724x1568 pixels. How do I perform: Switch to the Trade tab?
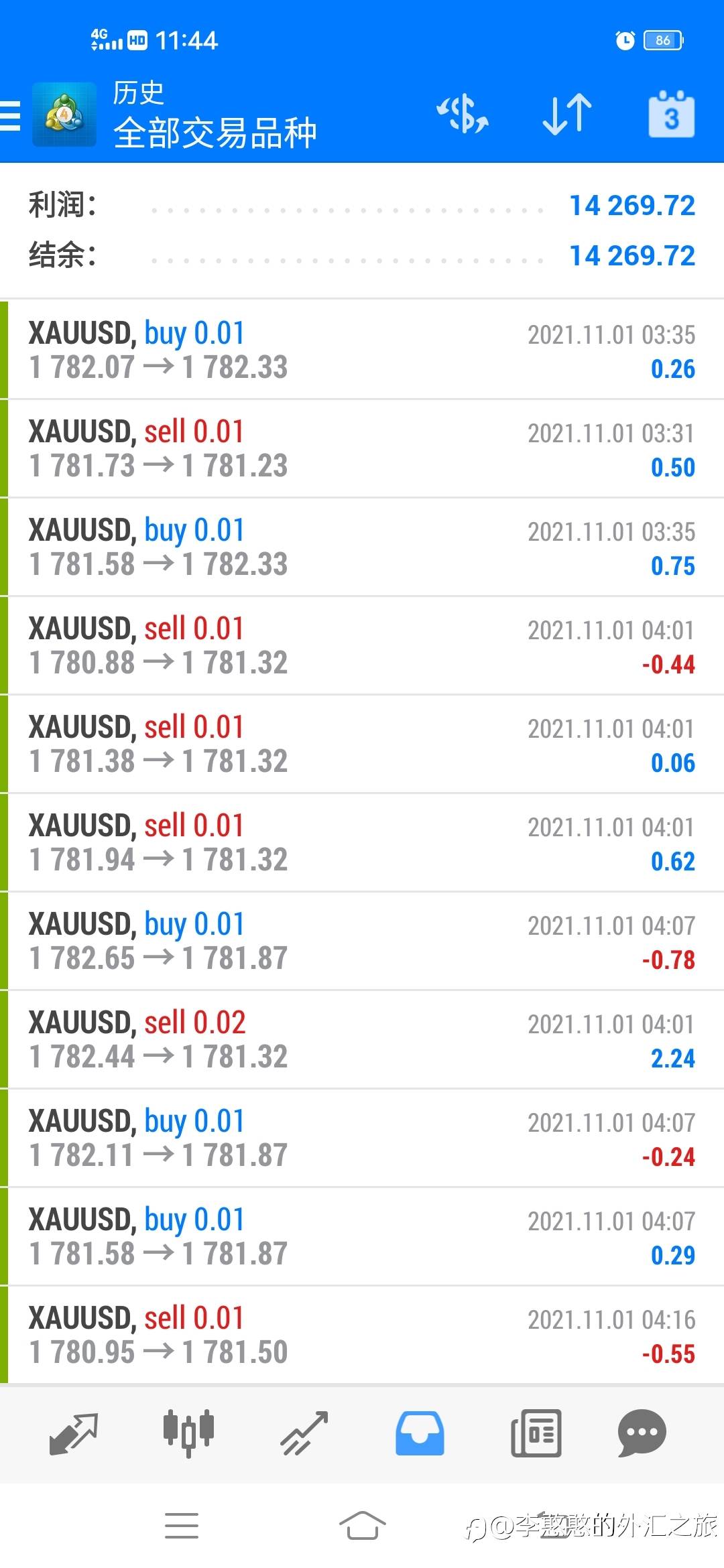pyautogui.click(x=304, y=1434)
